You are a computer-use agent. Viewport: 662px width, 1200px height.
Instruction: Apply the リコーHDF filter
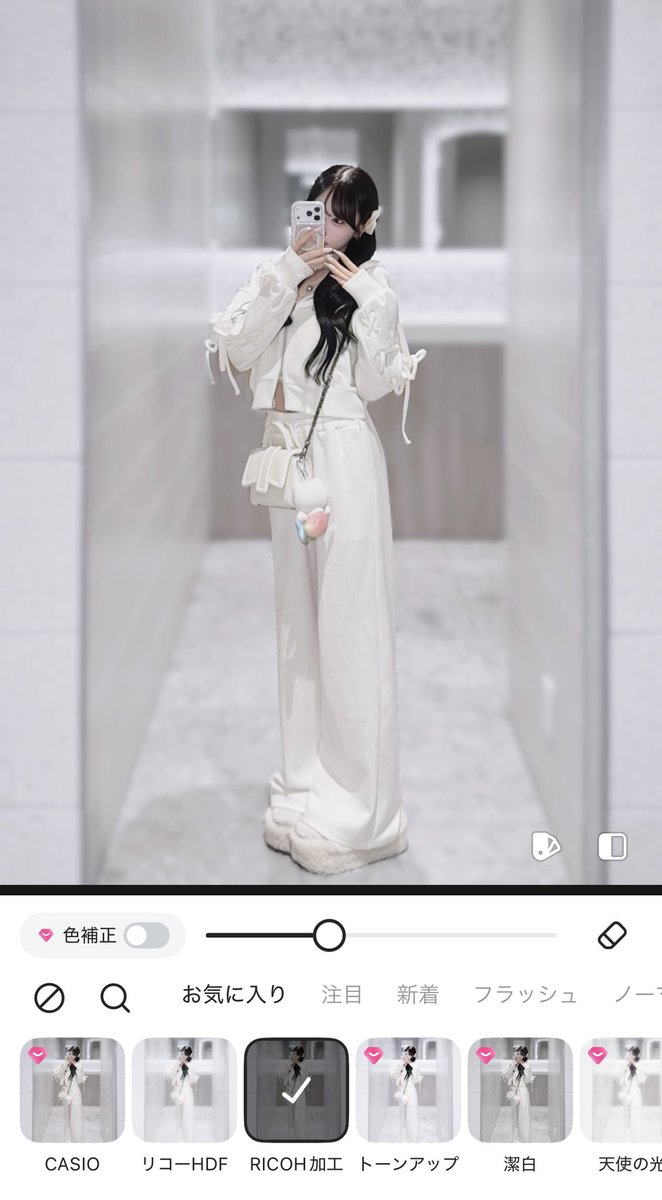click(184, 1090)
